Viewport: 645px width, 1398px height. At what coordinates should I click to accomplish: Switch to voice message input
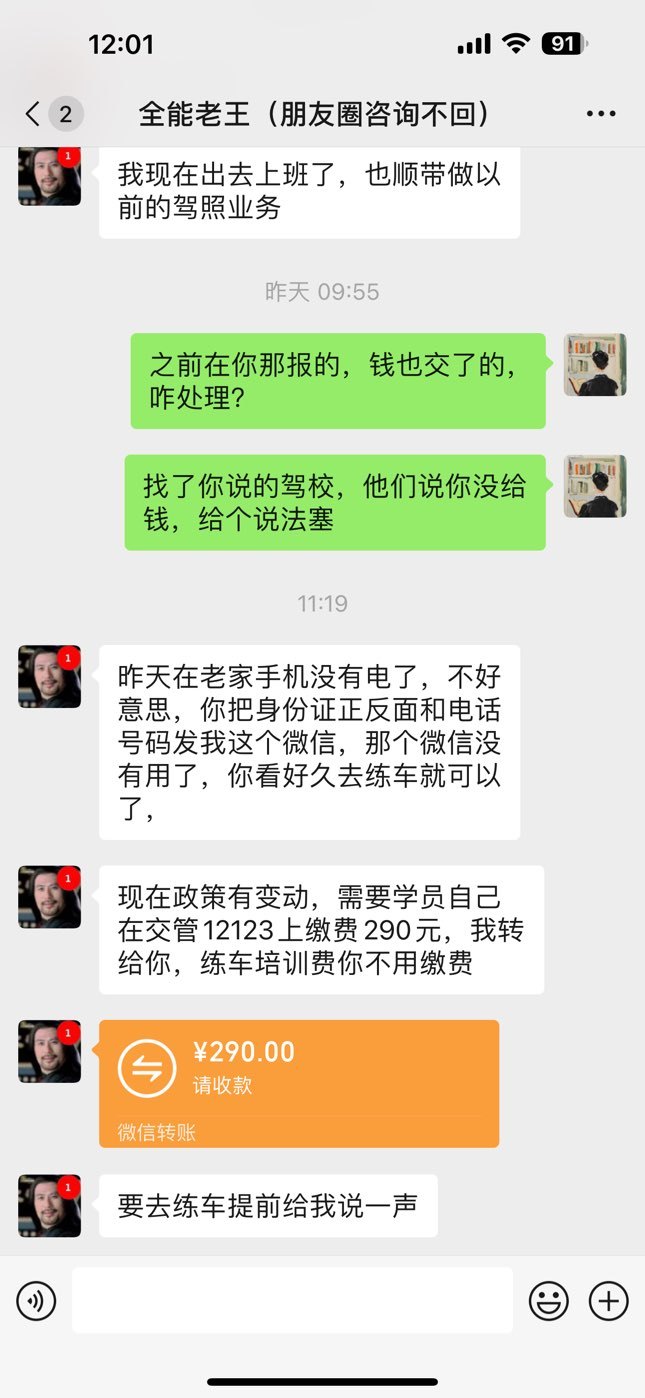click(x=36, y=1301)
